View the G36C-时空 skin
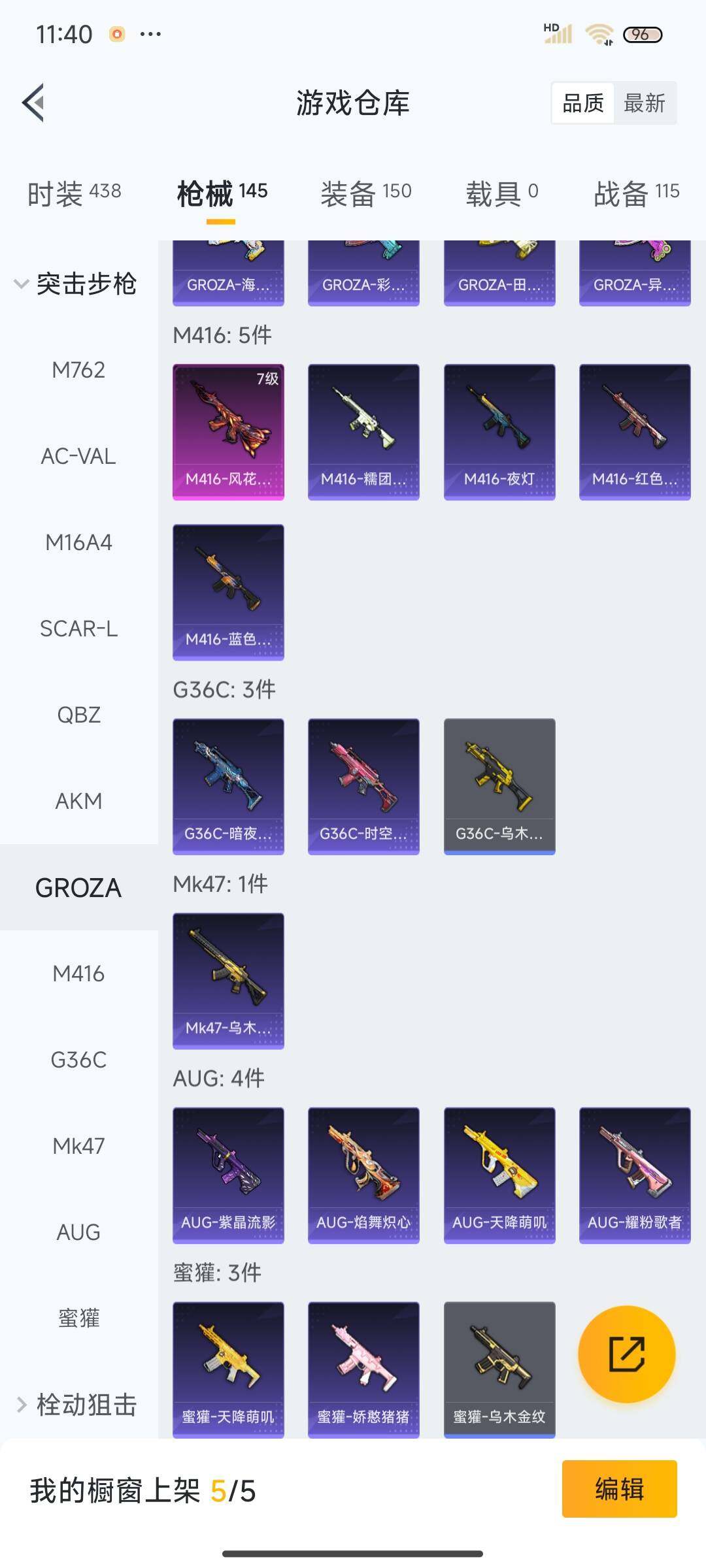This screenshot has height=1568, width=706. [363, 786]
